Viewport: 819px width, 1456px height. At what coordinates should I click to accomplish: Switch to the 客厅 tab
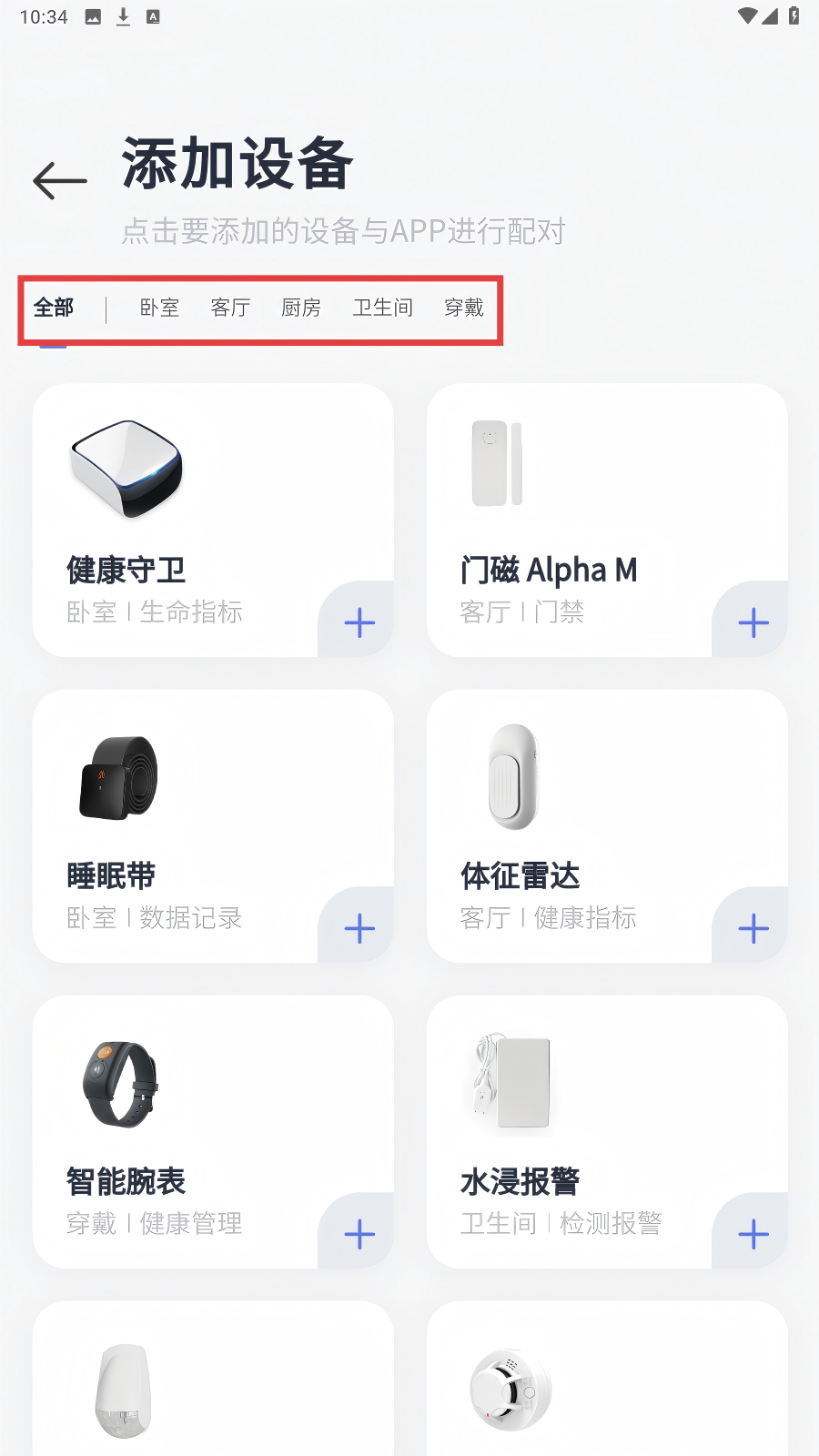[230, 308]
